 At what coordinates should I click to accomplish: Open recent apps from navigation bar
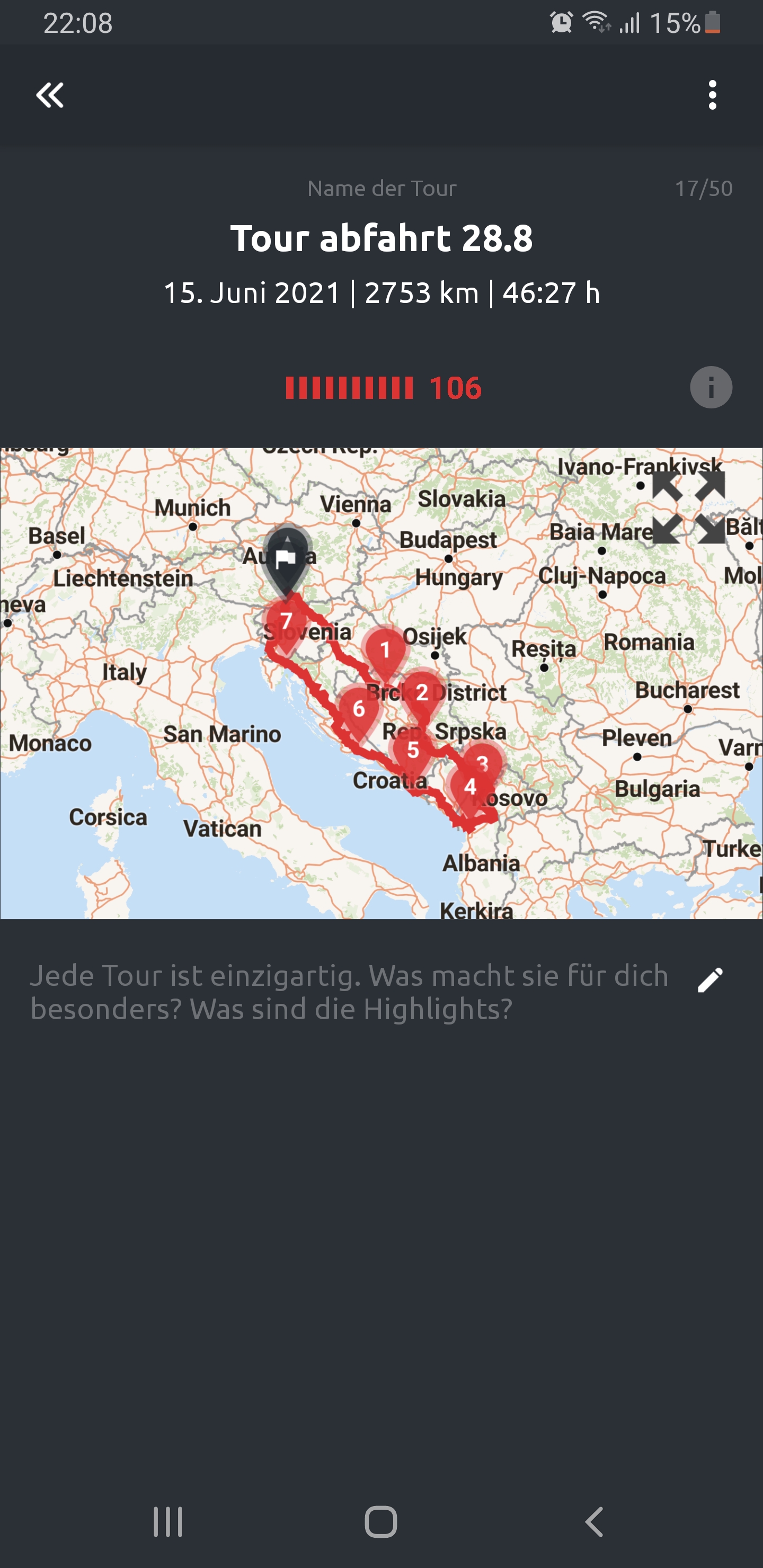tap(167, 1522)
